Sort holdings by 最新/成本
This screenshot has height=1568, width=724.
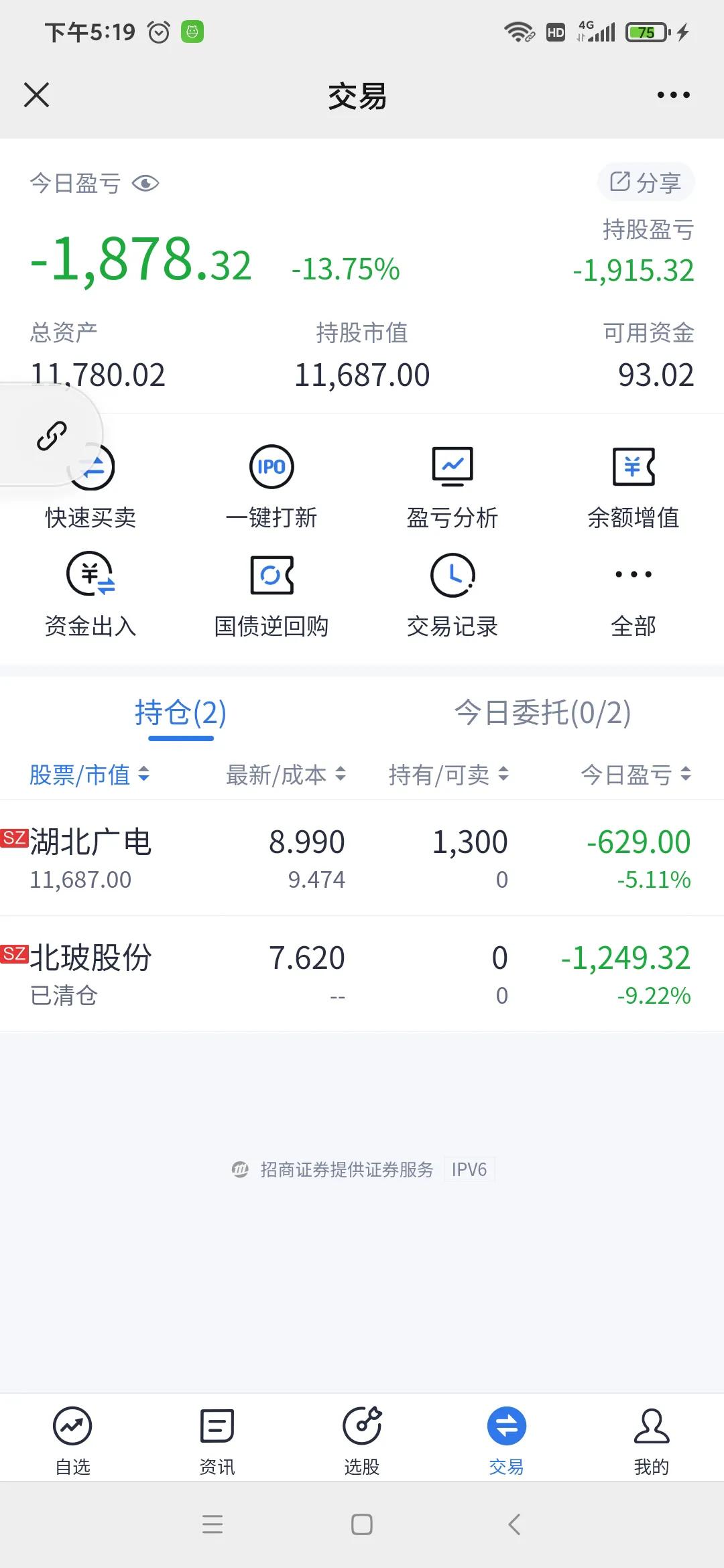(x=286, y=775)
